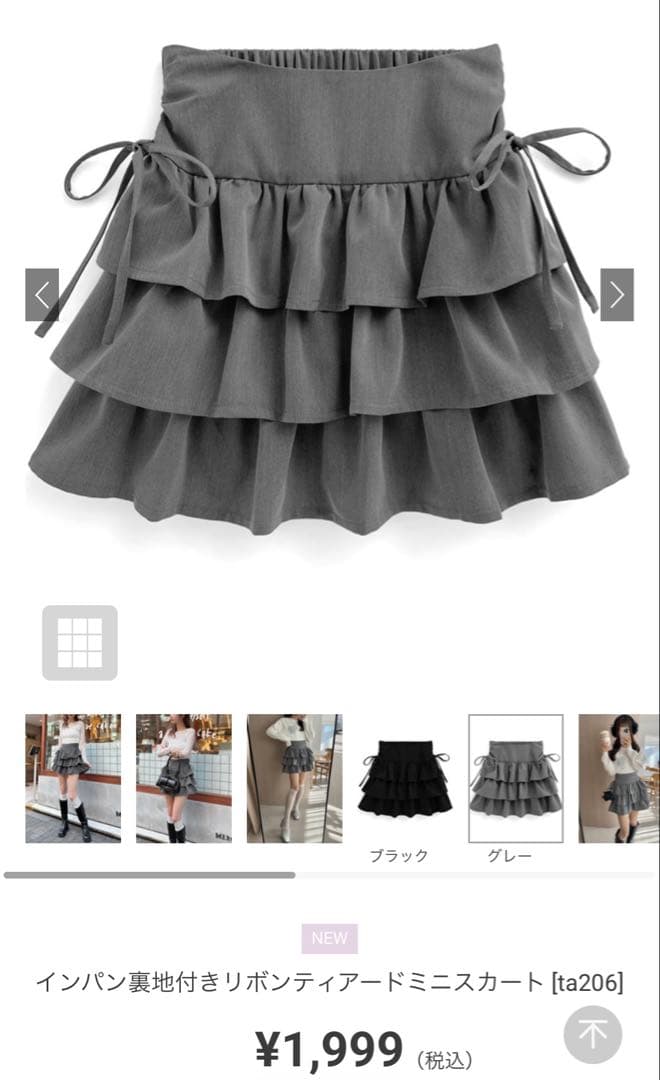View the model photo holding a black bag

point(184,778)
